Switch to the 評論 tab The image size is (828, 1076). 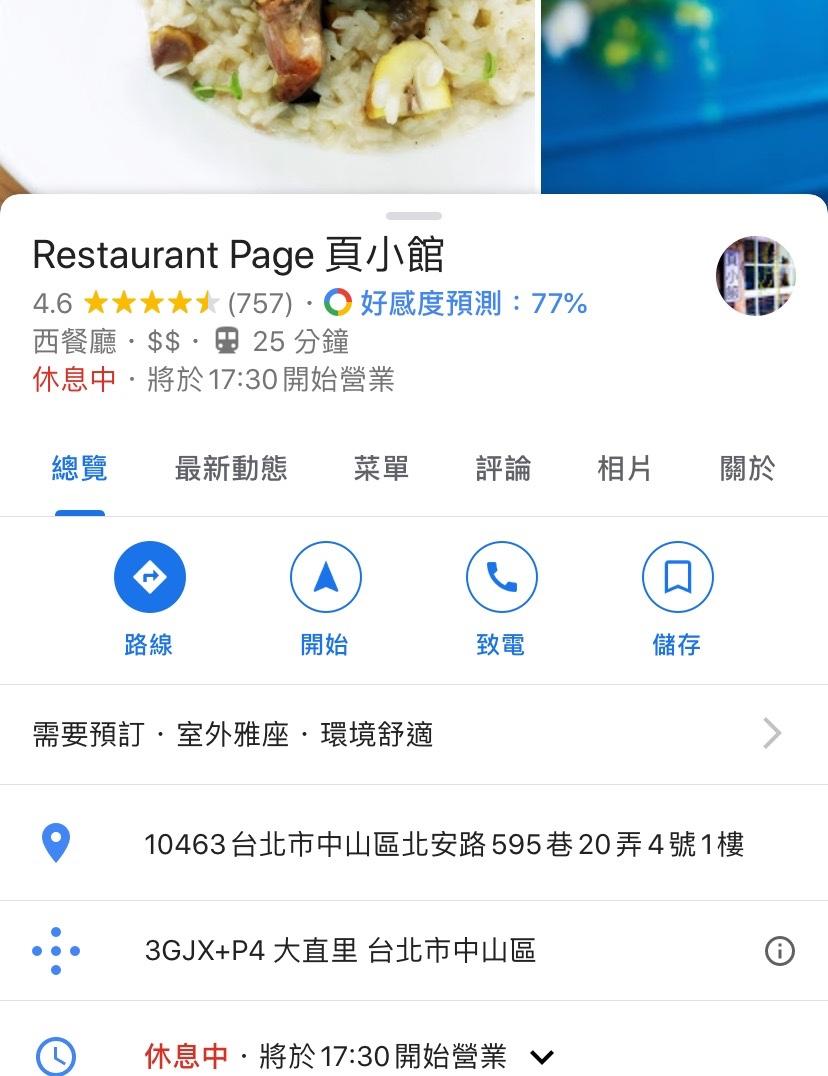coord(503,468)
